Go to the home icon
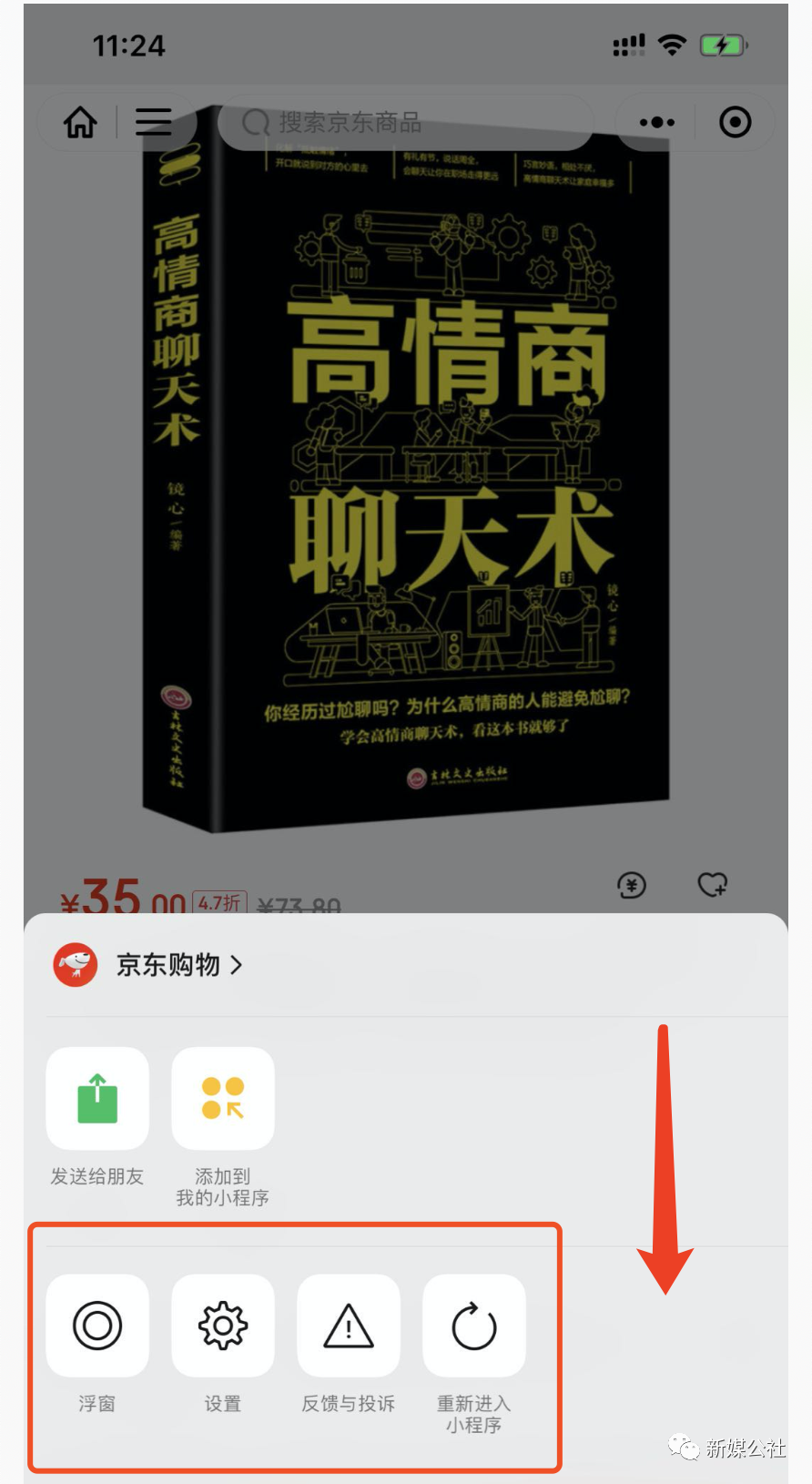Viewport: 812px width, 1484px height. pos(80,122)
